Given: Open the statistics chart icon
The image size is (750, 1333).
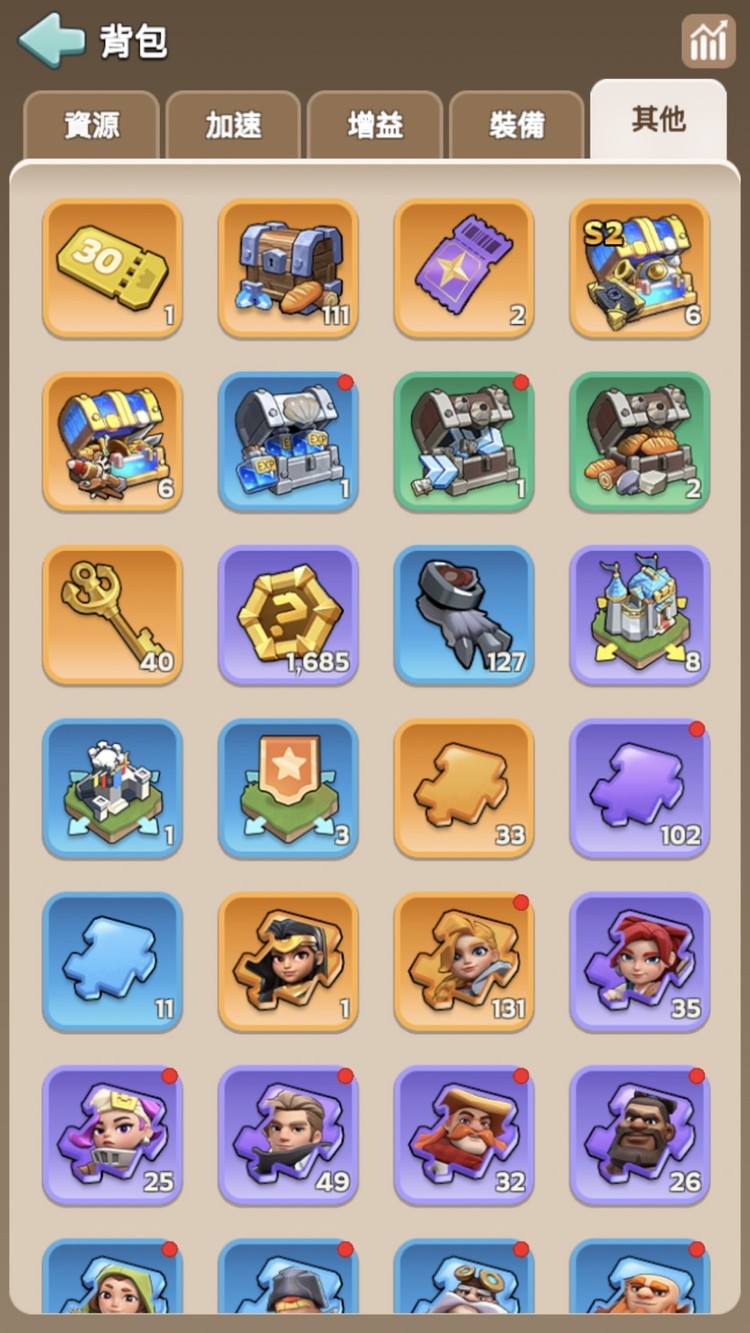Looking at the screenshot, I should pyautogui.click(x=708, y=41).
